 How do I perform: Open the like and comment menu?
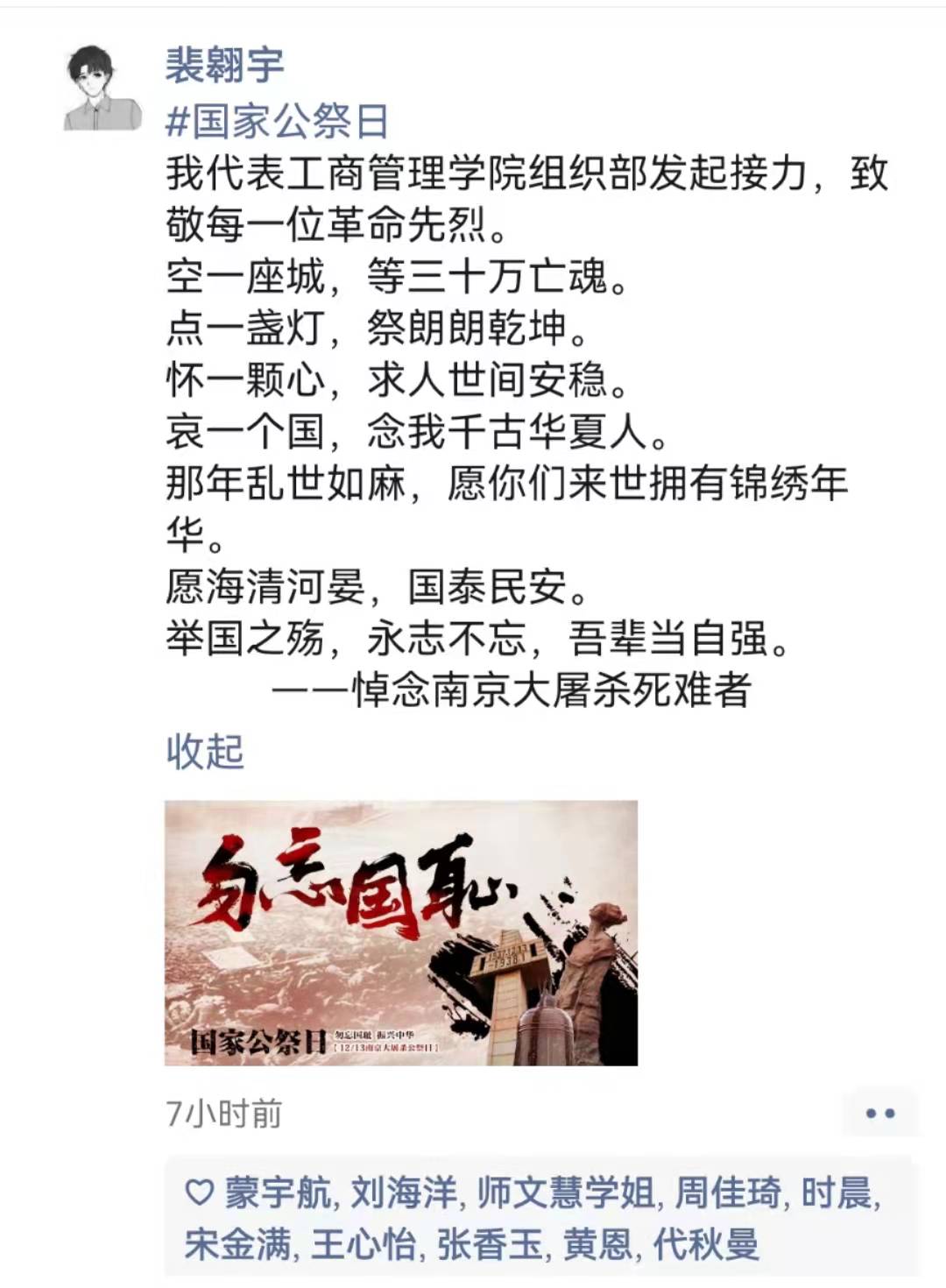click(x=879, y=1114)
